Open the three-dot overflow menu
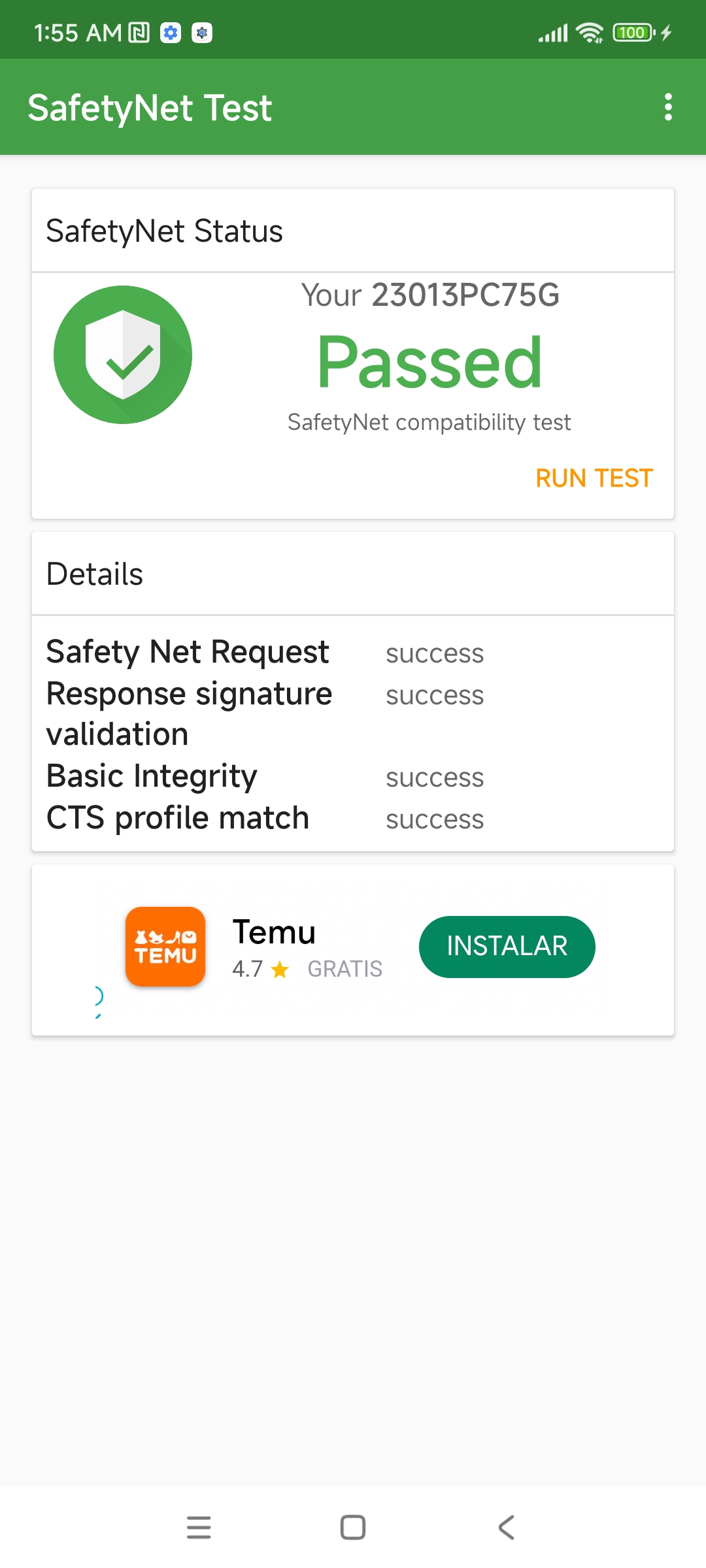 [x=668, y=107]
